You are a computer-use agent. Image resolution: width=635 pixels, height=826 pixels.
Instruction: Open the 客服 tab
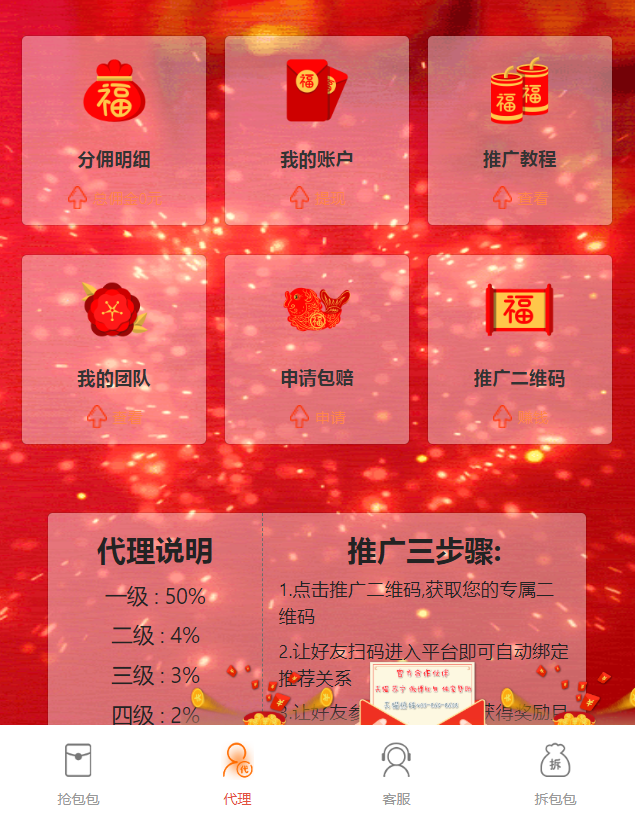click(397, 774)
